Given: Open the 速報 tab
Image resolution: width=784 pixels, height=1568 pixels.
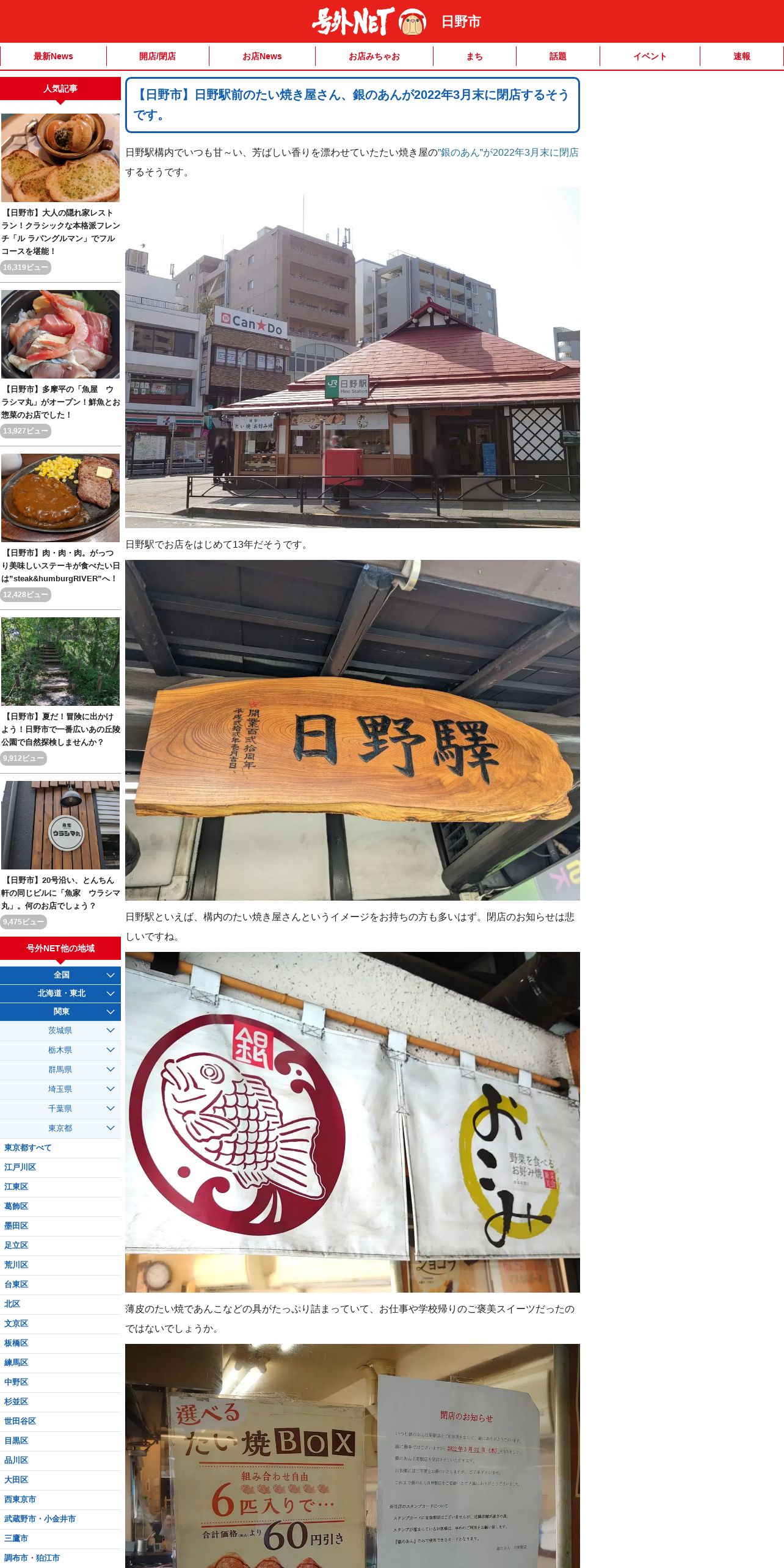Looking at the screenshot, I should click(741, 56).
